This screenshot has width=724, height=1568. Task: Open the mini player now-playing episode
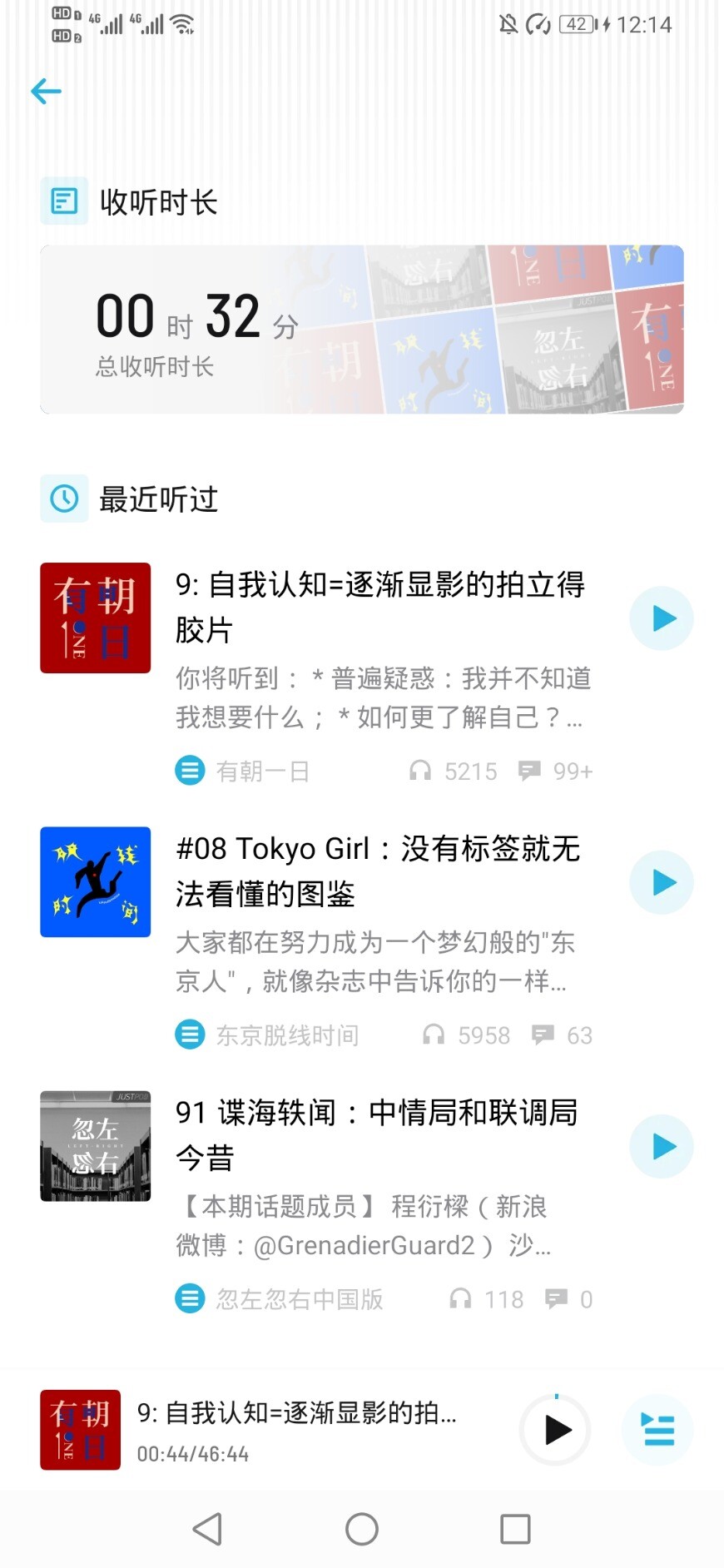[295, 1428]
